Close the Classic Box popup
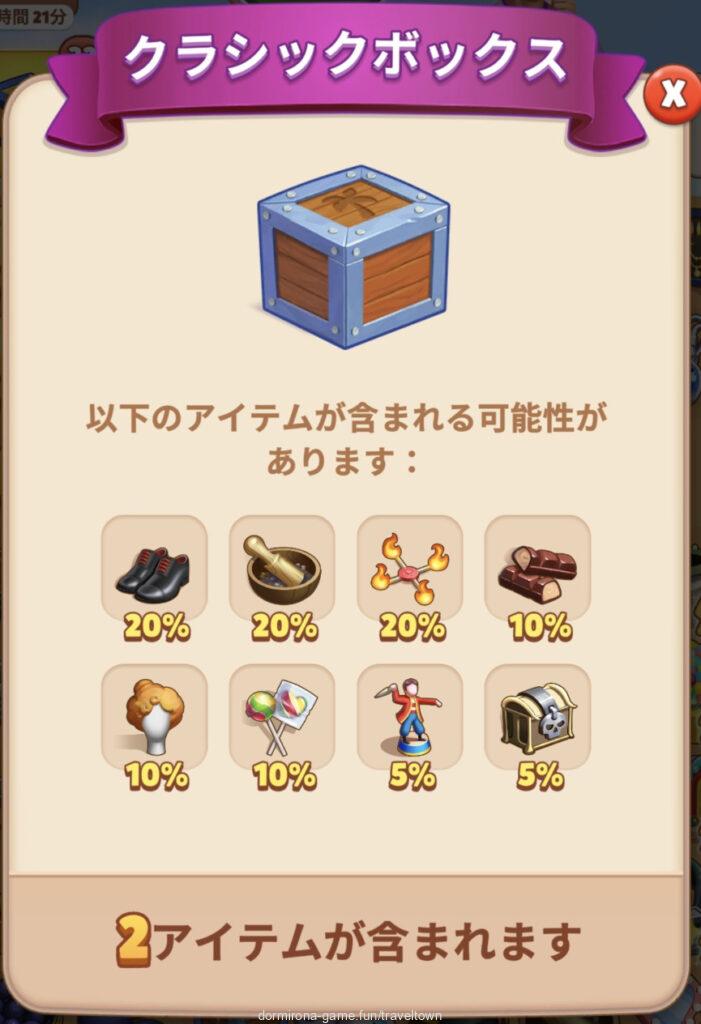 point(672,95)
